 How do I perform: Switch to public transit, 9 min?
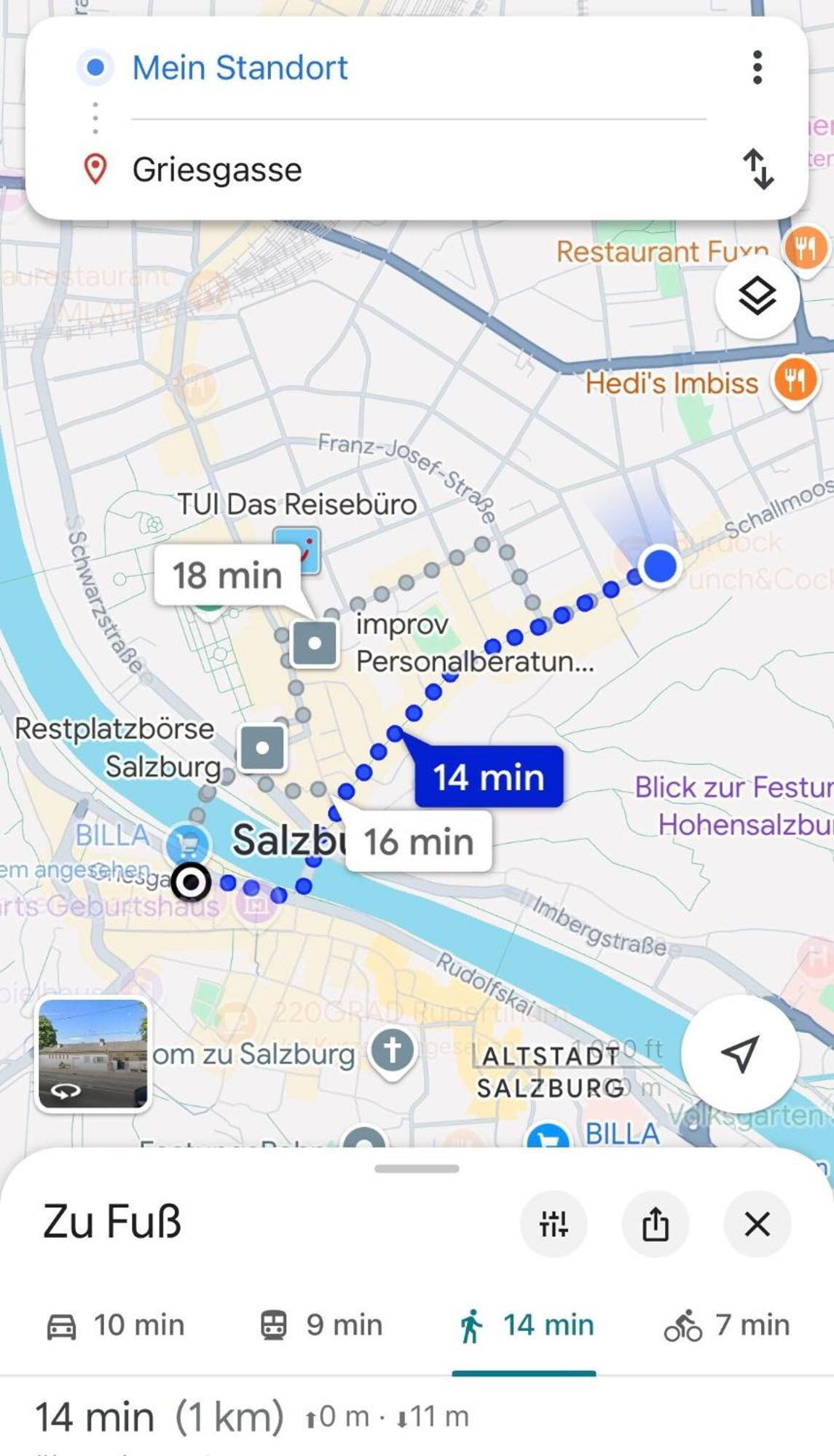321,1325
